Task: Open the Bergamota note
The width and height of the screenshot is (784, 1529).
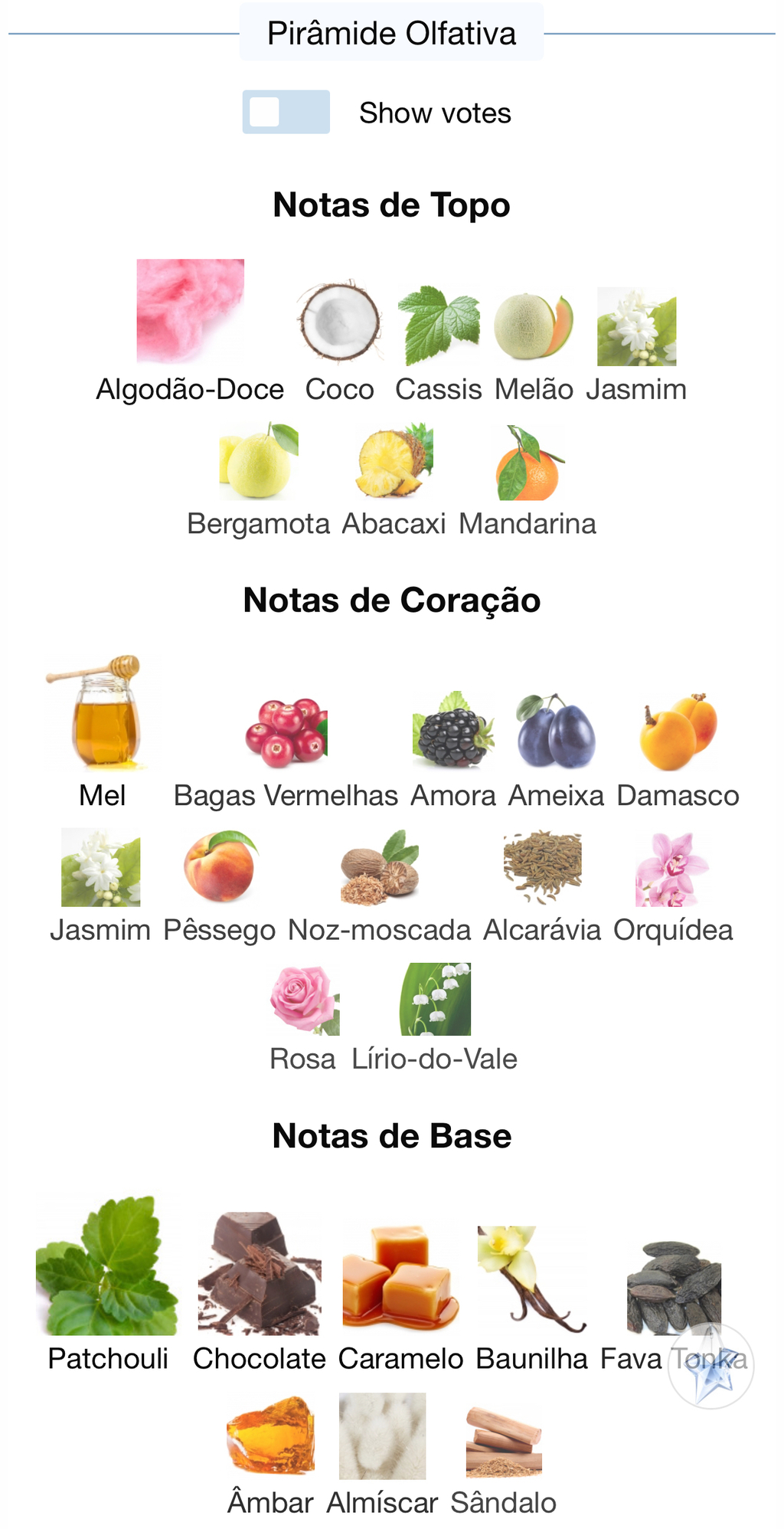Action: tap(259, 462)
